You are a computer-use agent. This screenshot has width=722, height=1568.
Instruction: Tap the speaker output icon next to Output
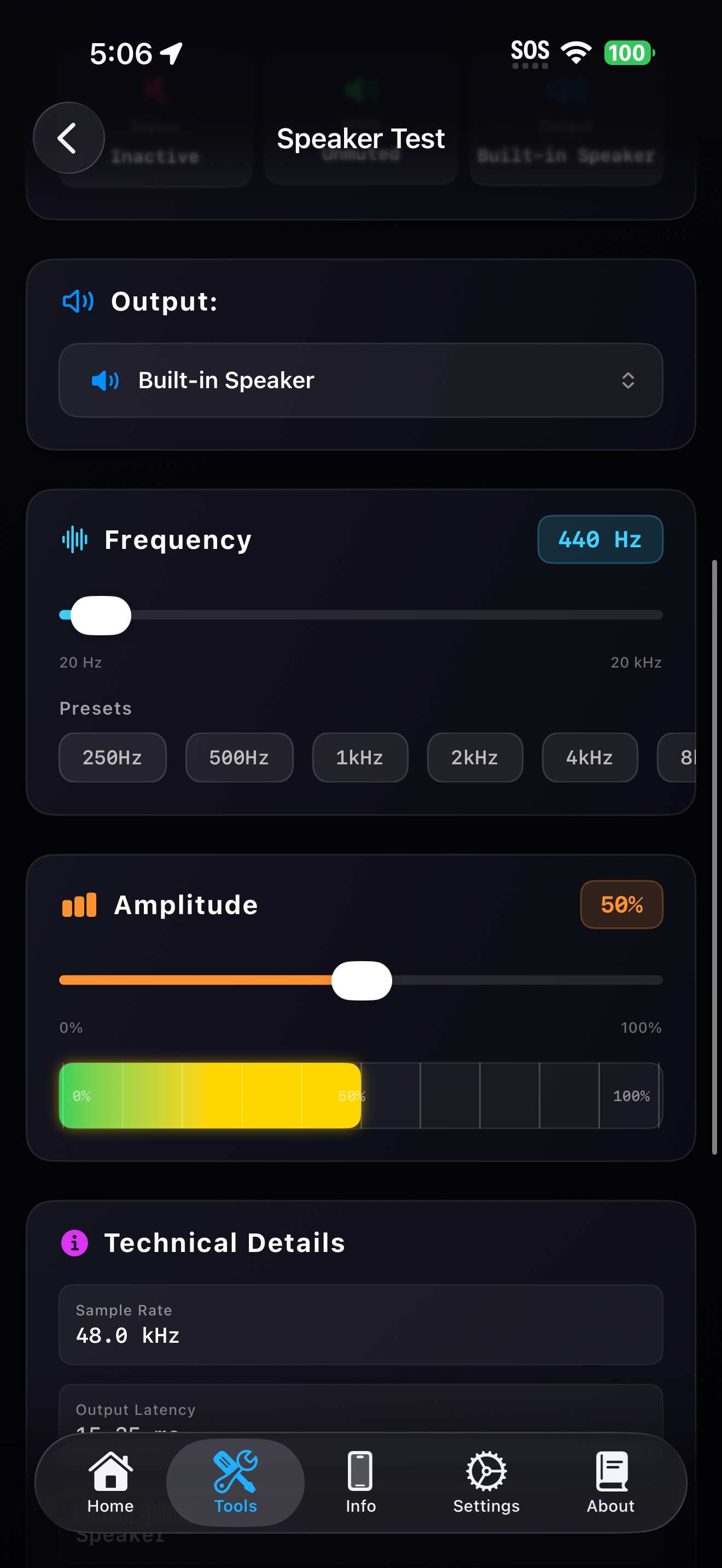coord(77,301)
